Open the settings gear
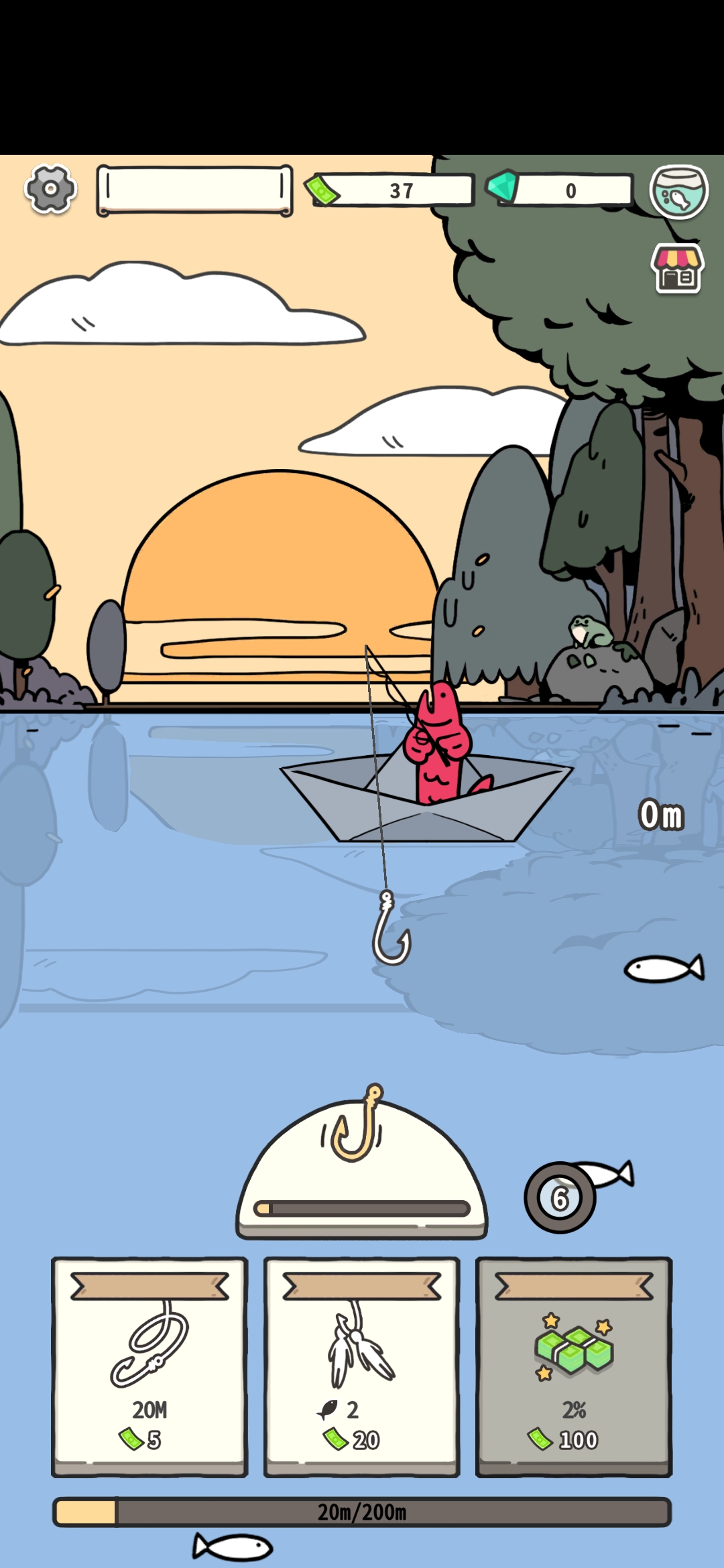724x1568 pixels. click(x=50, y=189)
